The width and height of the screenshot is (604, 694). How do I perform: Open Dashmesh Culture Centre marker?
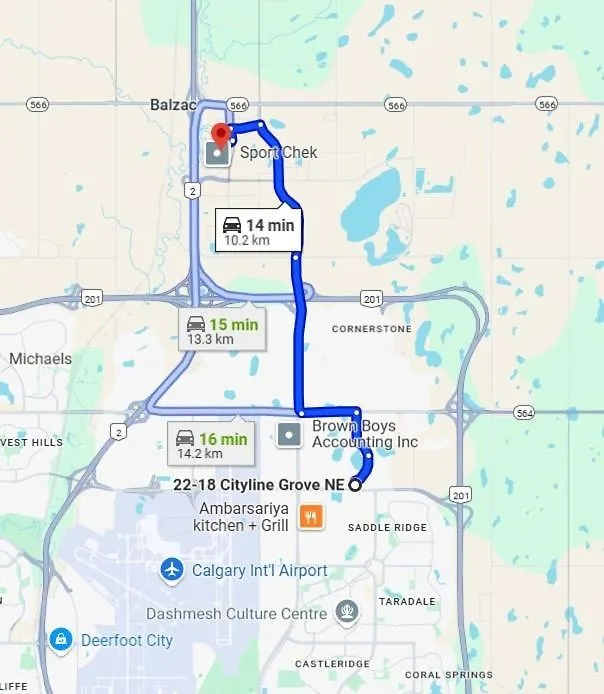tap(347, 612)
